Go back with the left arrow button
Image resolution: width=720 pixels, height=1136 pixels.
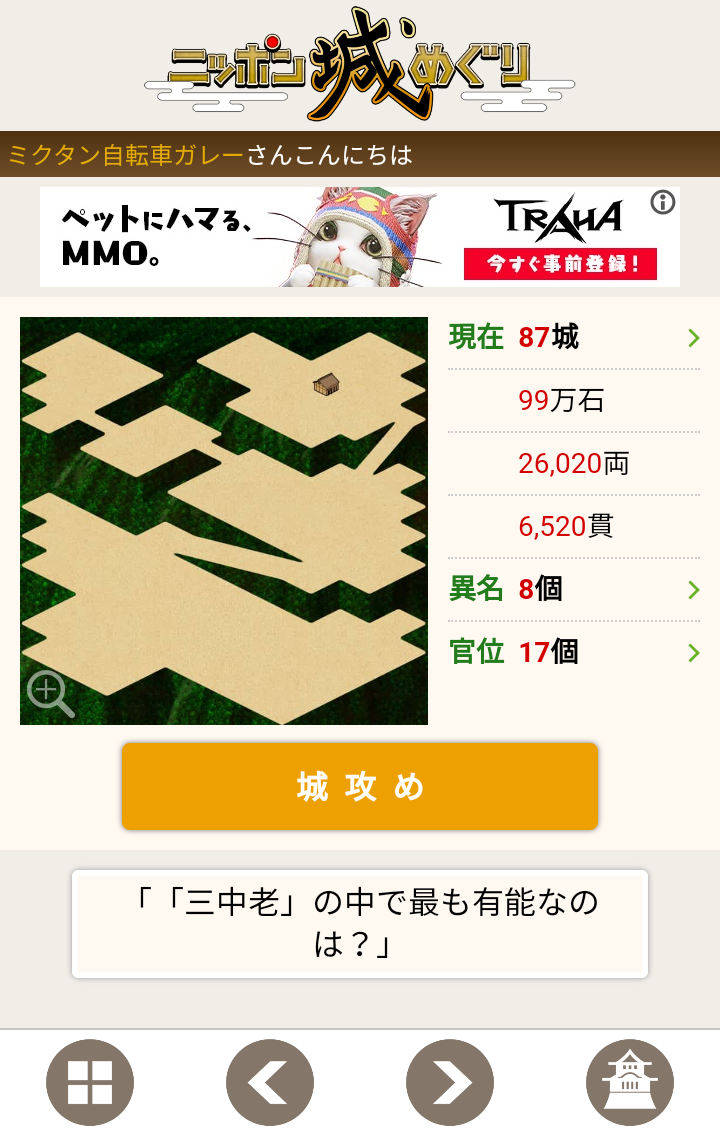coord(270,1082)
